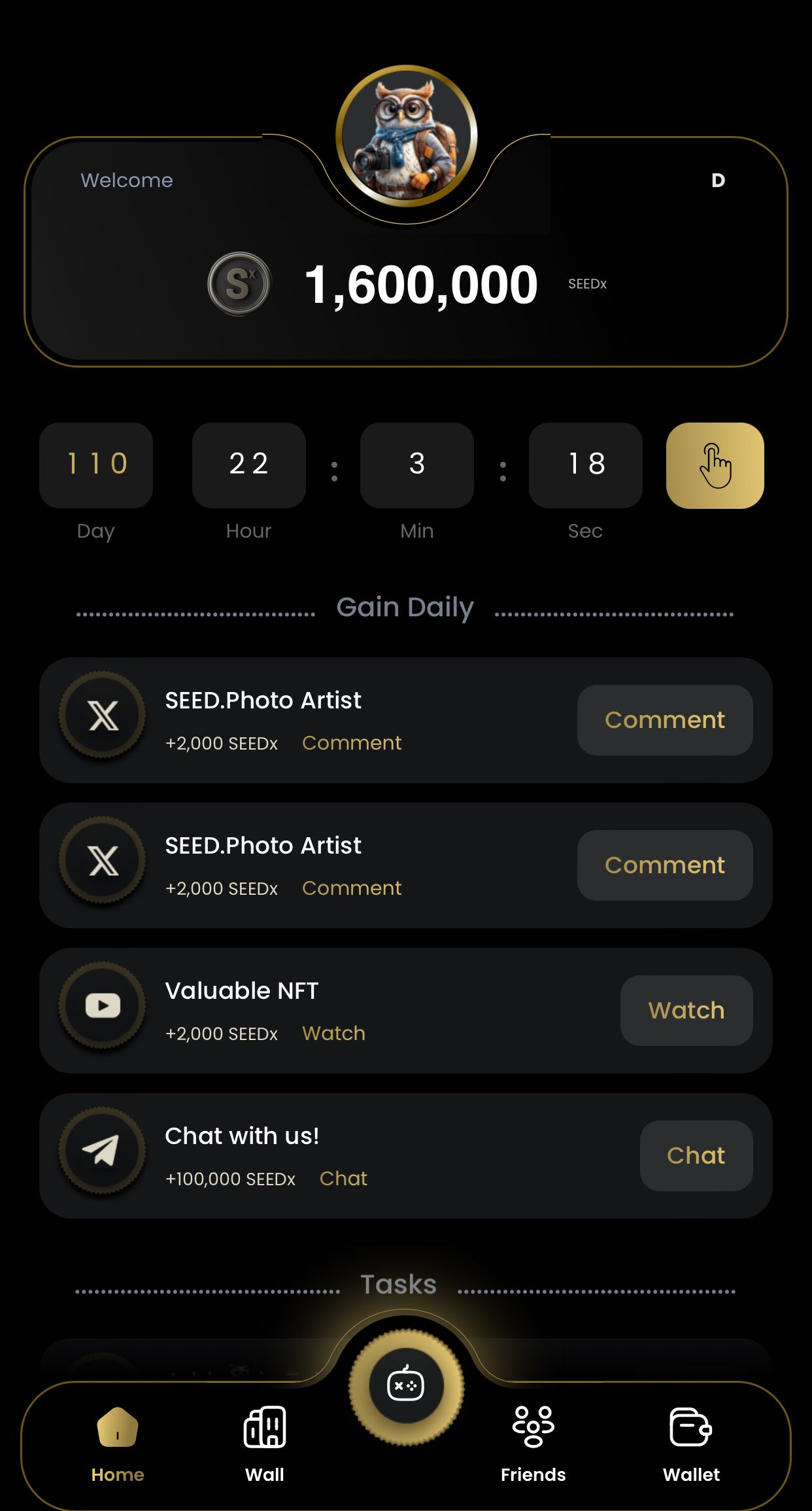Screen dimensions: 812x1511
Task: Click the Watch link under Valuable NFT reward
Action: [333, 1033]
